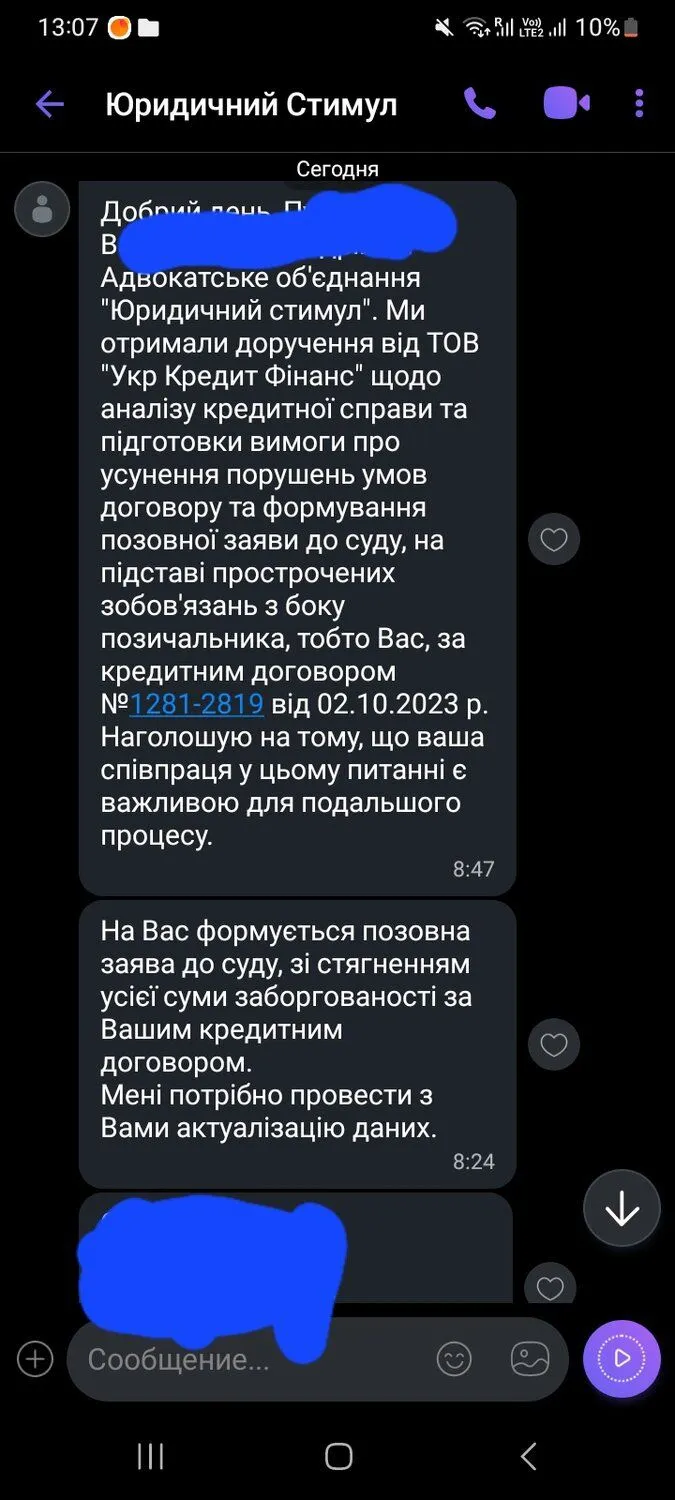The width and height of the screenshot is (675, 1500).
Task: Return to the Android home screen
Action: click(x=338, y=1456)
